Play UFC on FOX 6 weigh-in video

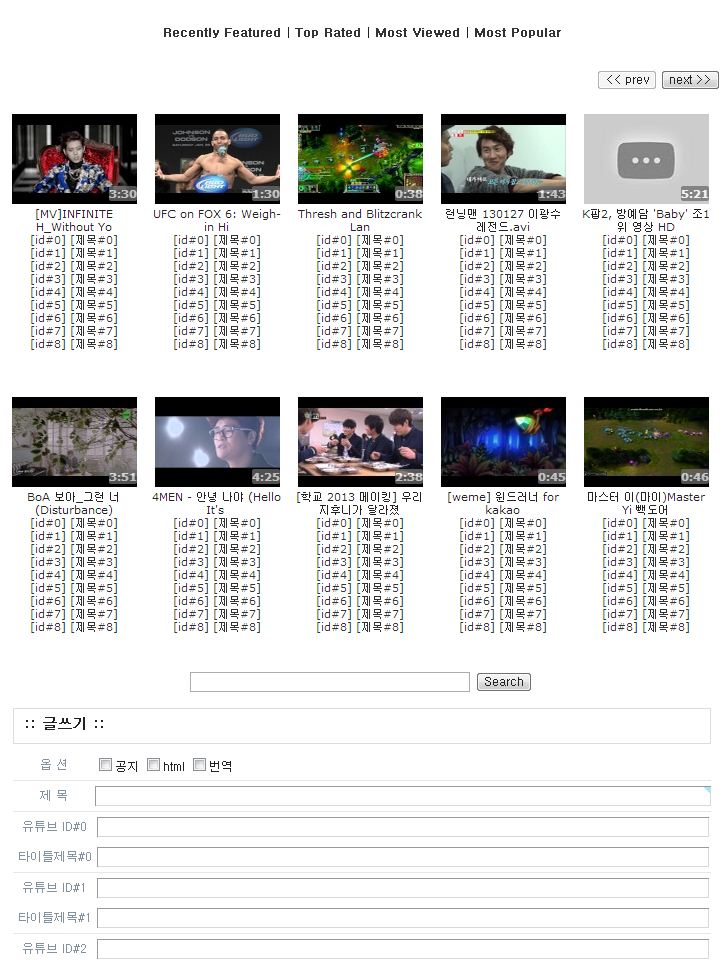coord(217,159)
